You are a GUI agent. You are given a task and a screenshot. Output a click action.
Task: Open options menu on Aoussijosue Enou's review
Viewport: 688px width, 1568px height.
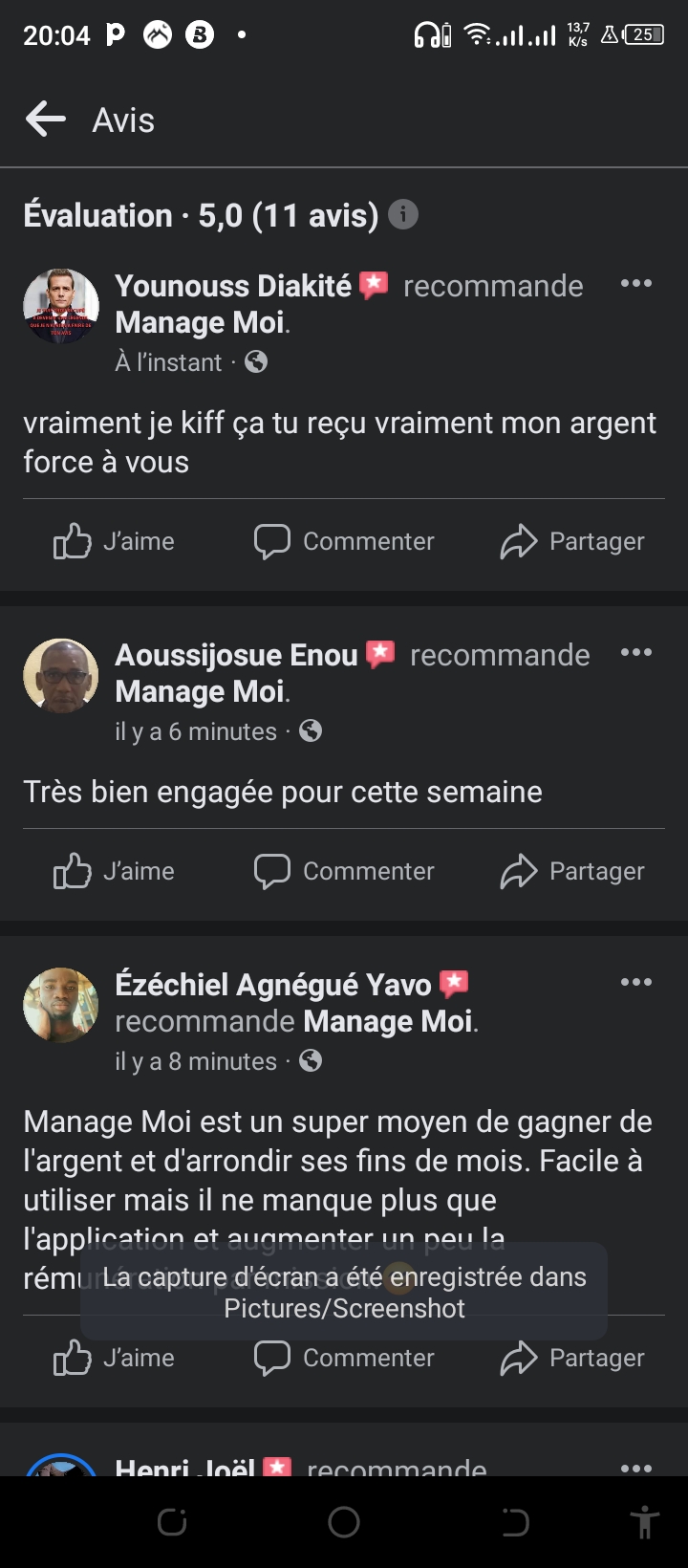635,653
